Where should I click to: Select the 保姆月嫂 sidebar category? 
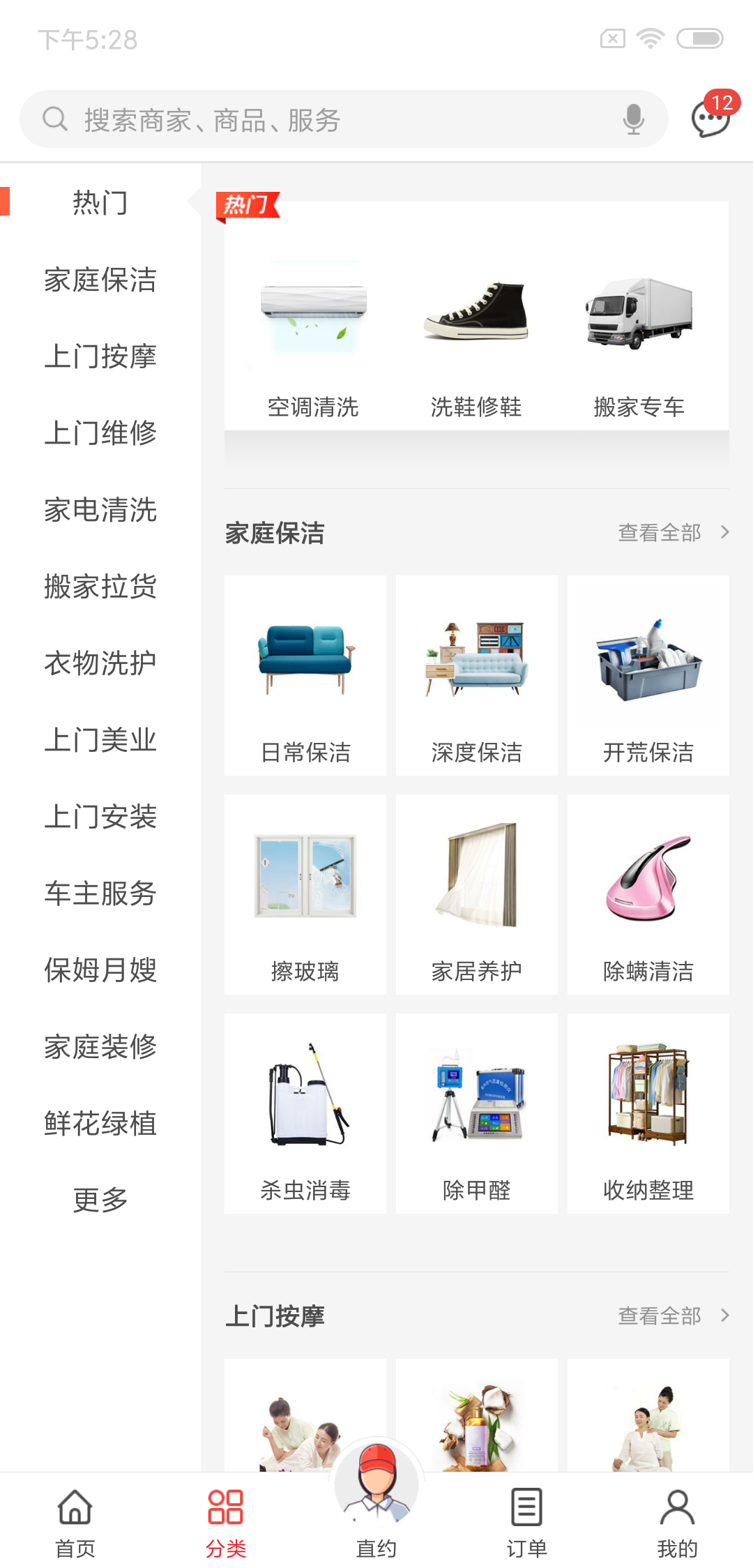pyautogui.click(x=100, y=971)
